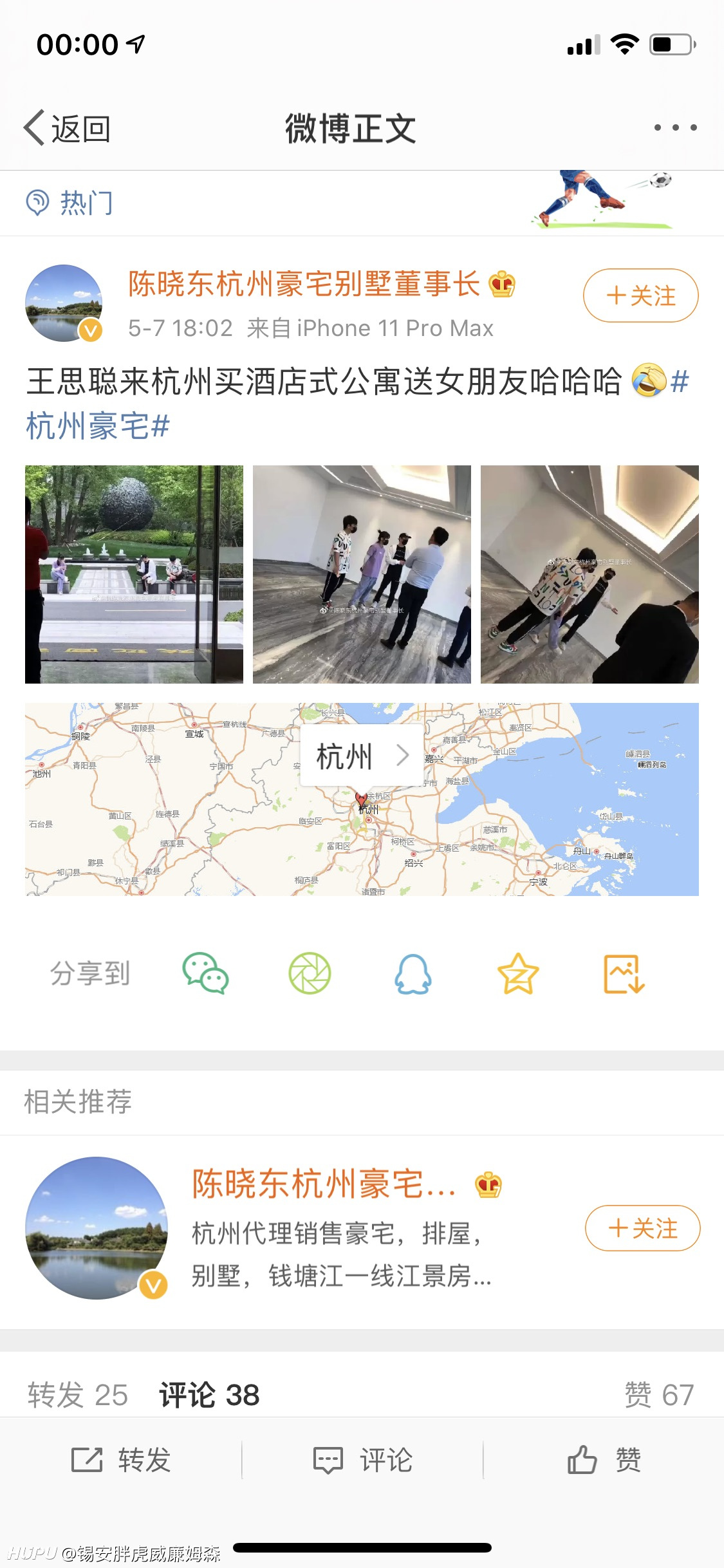
Task: Share the post to WeChat
Action: pyautogui.click(x=205, y=973)
